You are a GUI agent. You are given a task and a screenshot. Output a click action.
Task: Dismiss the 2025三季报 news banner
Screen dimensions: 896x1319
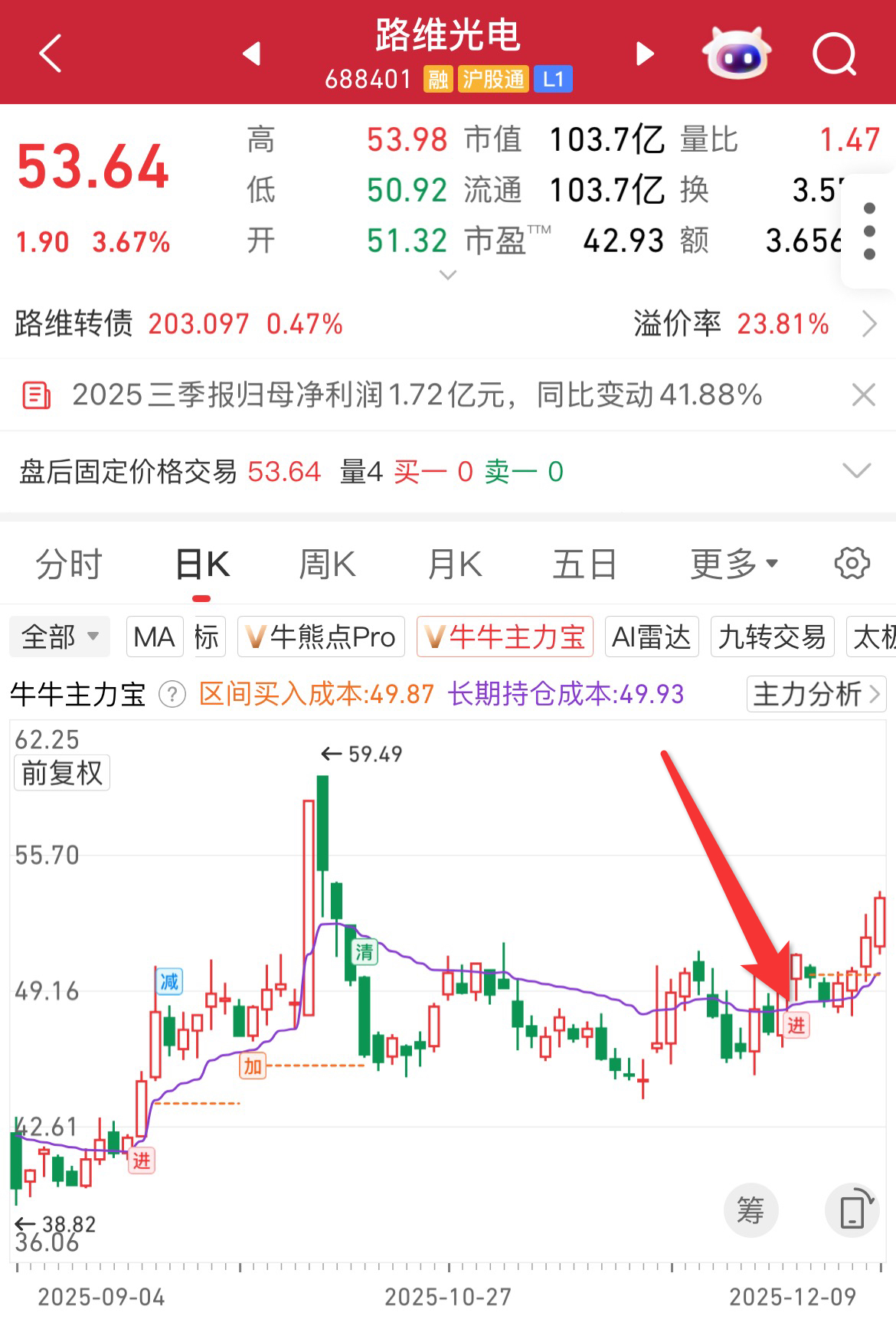click(864, 395)
